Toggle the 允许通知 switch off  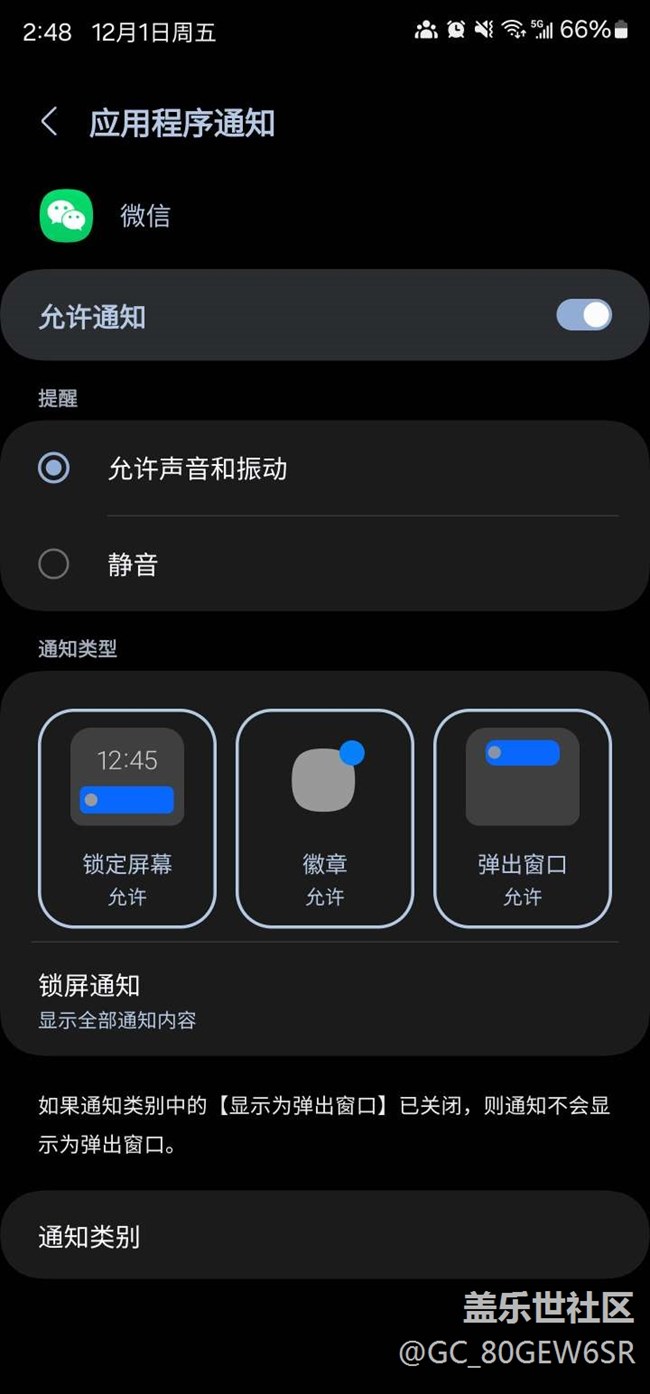pos(583,315)
